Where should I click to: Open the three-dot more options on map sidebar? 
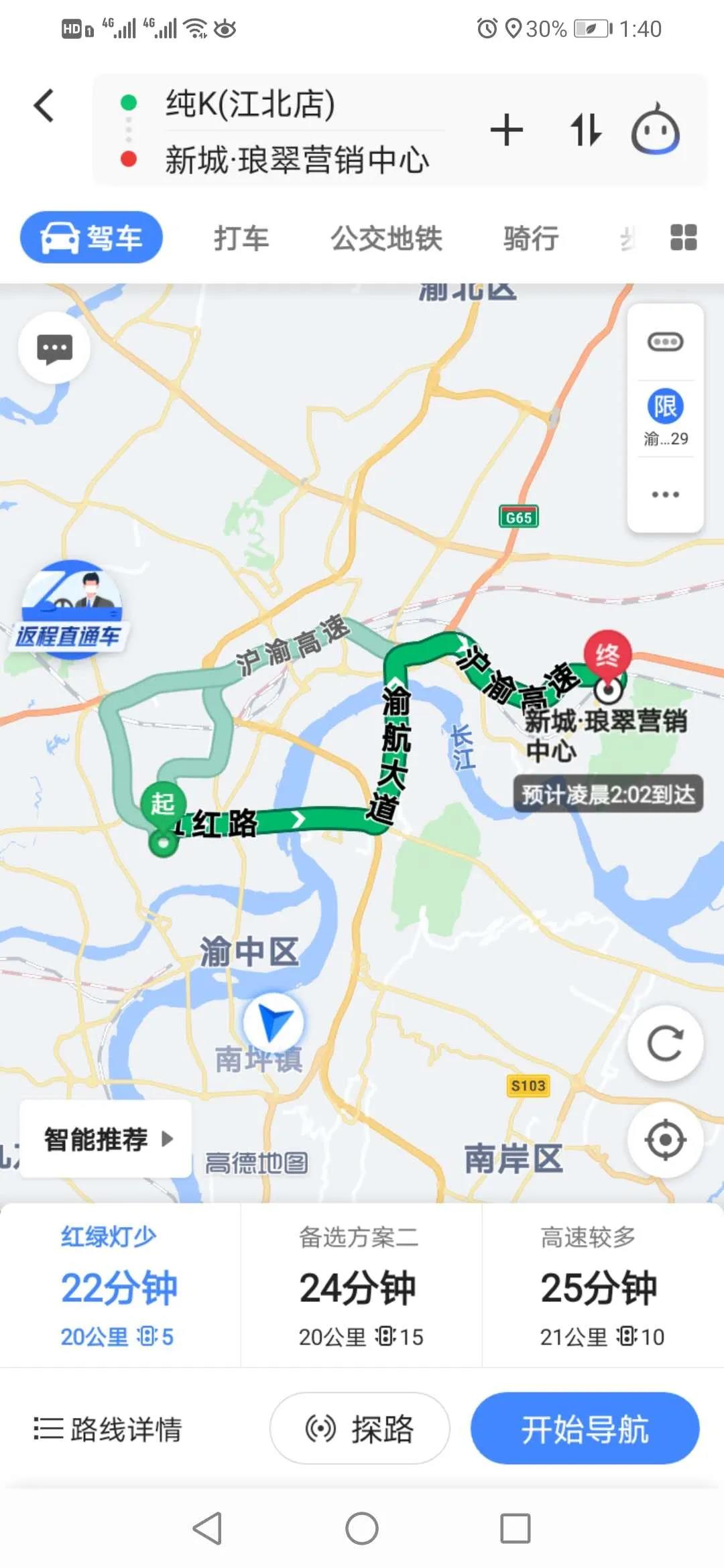click(x=664, y=495)
